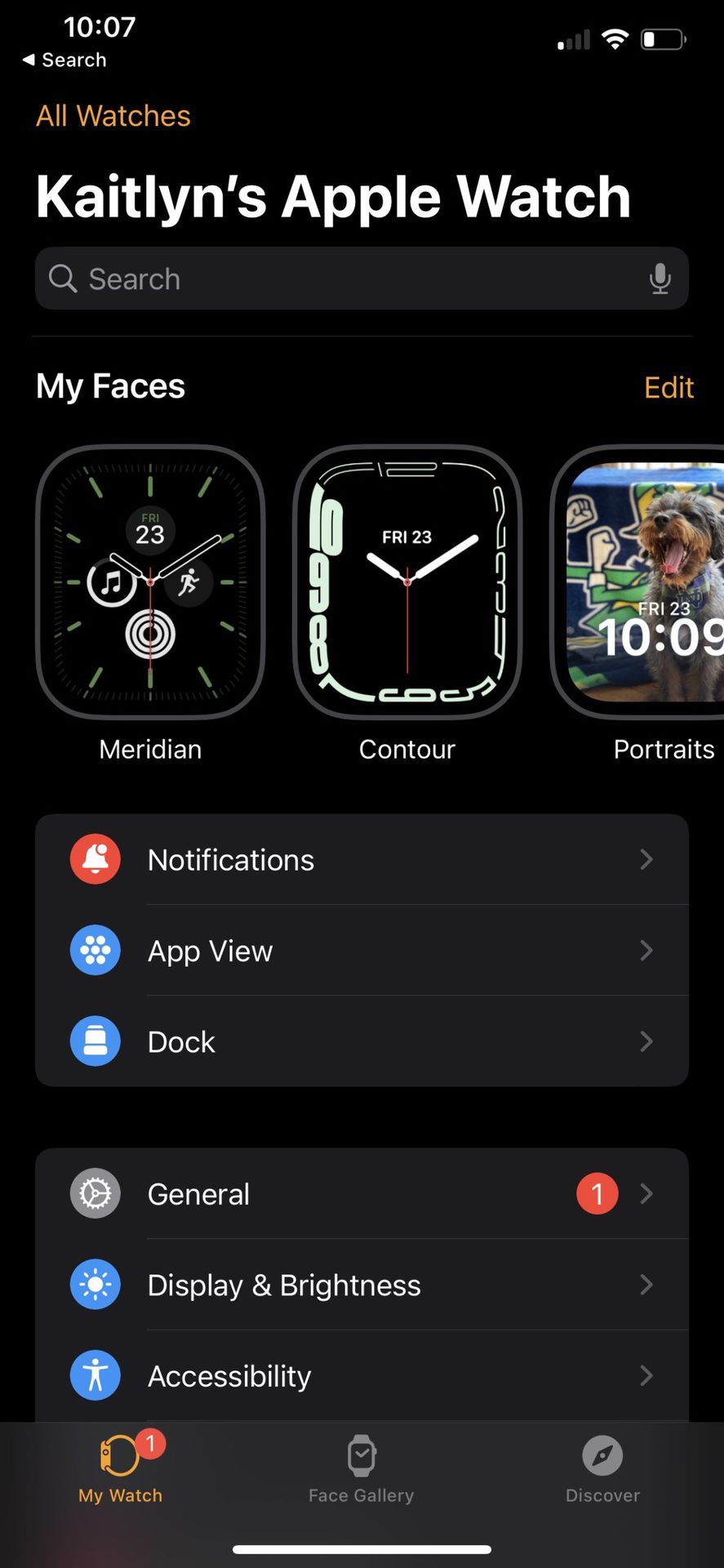Open Dock settings

(x=362, y=1041)
